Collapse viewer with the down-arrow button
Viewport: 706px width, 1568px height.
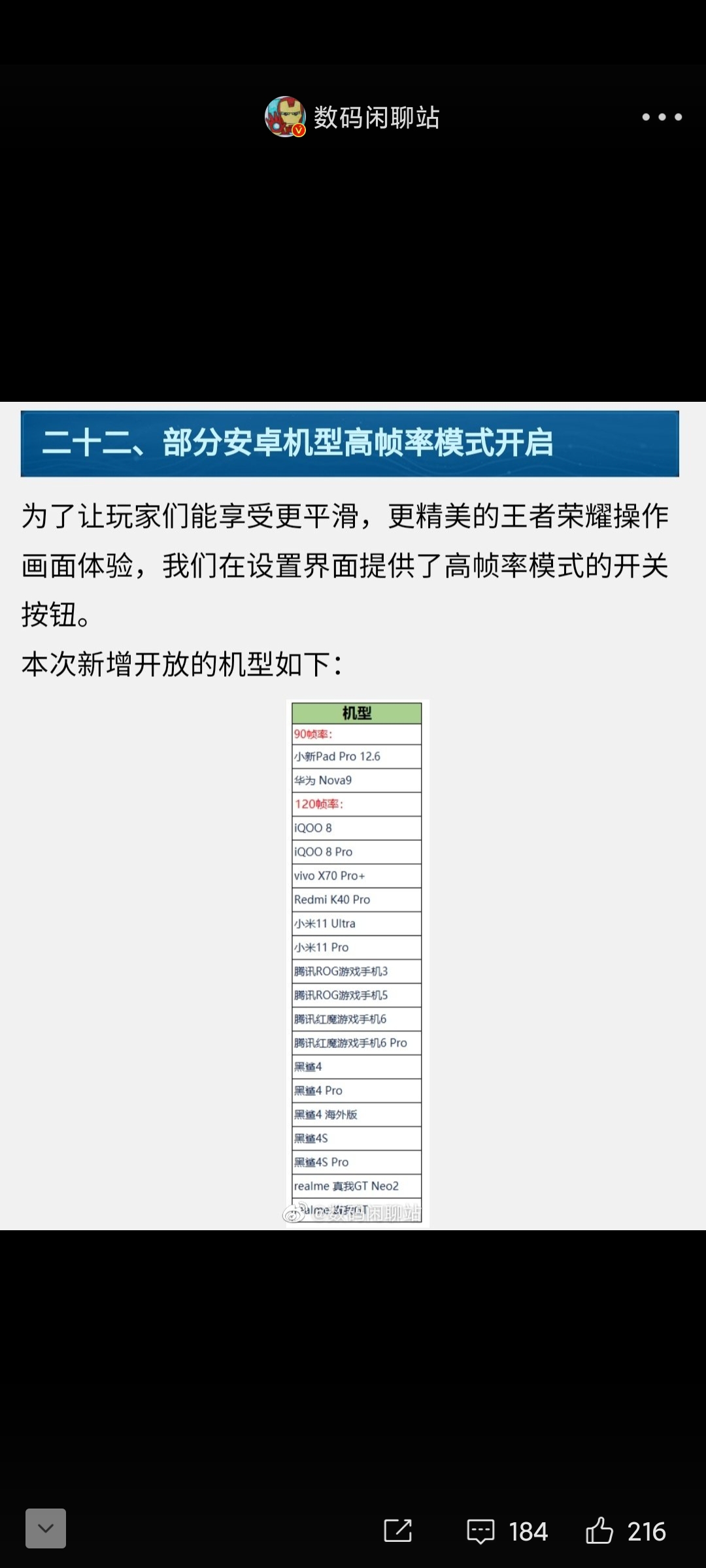(x=46, y=1528)
